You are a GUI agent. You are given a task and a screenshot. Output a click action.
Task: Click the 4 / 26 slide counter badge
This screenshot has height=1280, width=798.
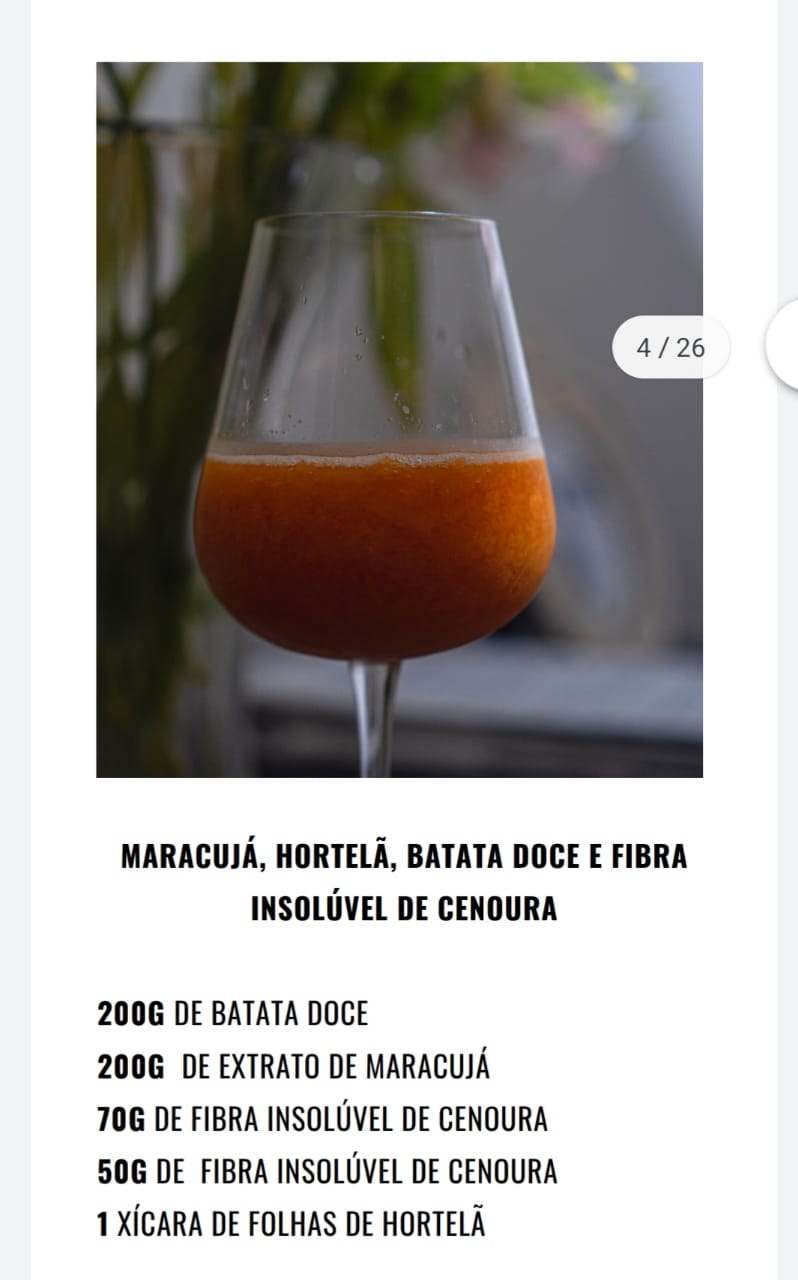[x=670, y=348]
